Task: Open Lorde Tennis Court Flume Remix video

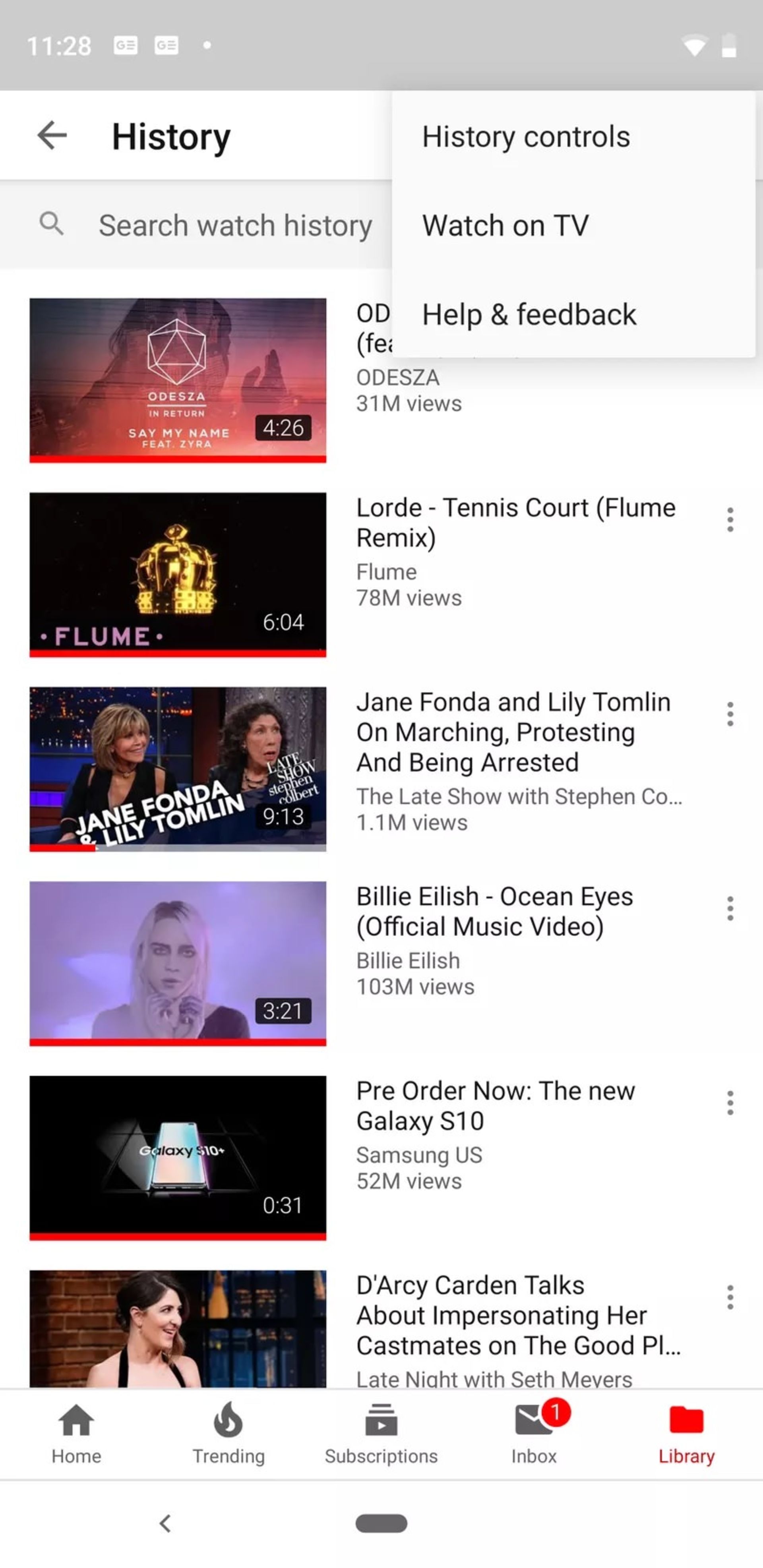Action: [x=178, y=574]
